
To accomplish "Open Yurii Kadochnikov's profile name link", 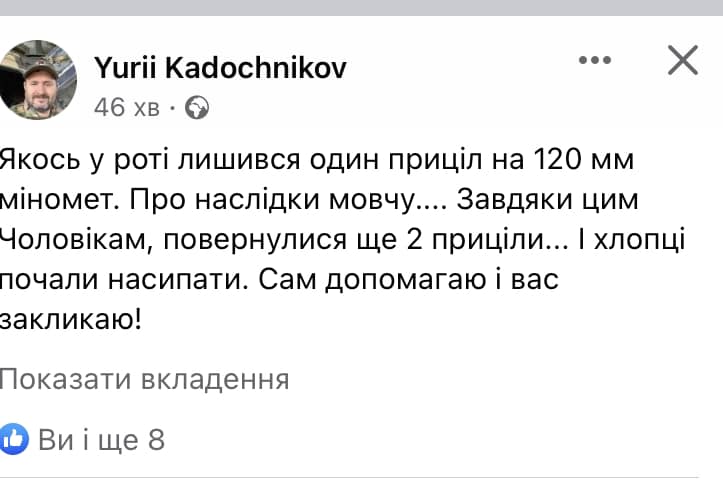I will click(x=220, y=67).
